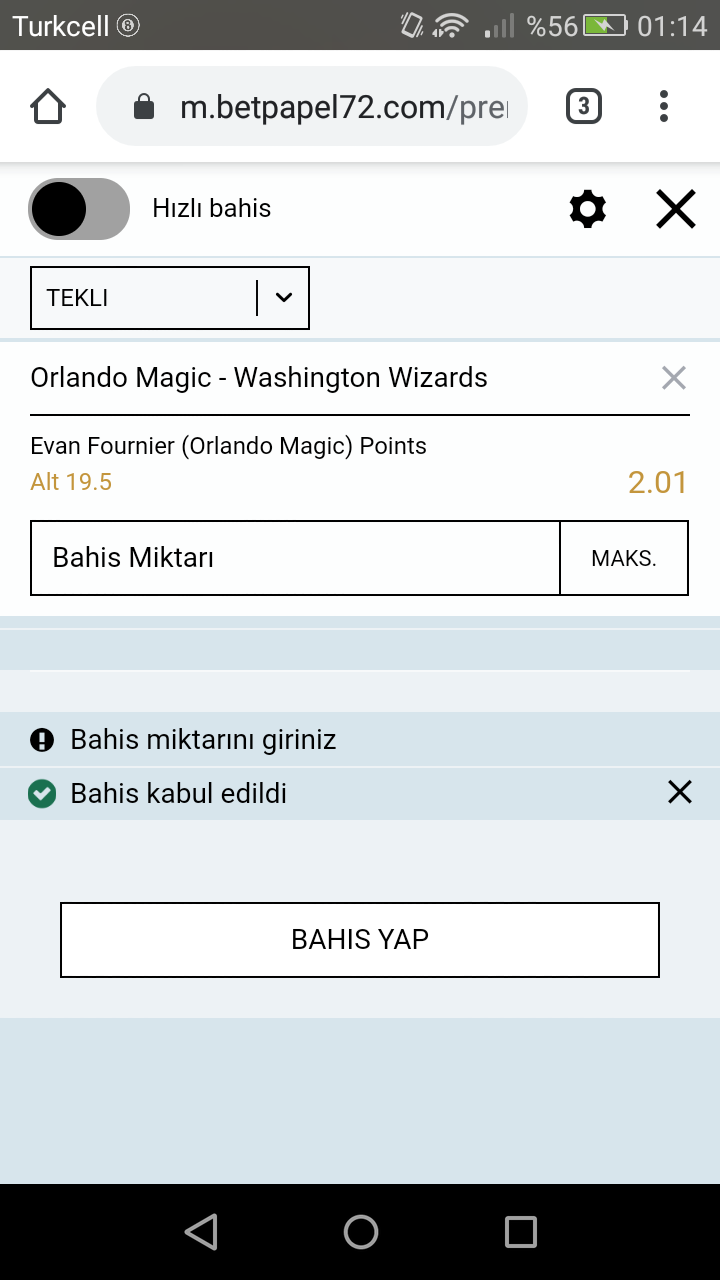Open the browser home page
The height and width of the screenshot is (1280, 720).
pos(48,107)
